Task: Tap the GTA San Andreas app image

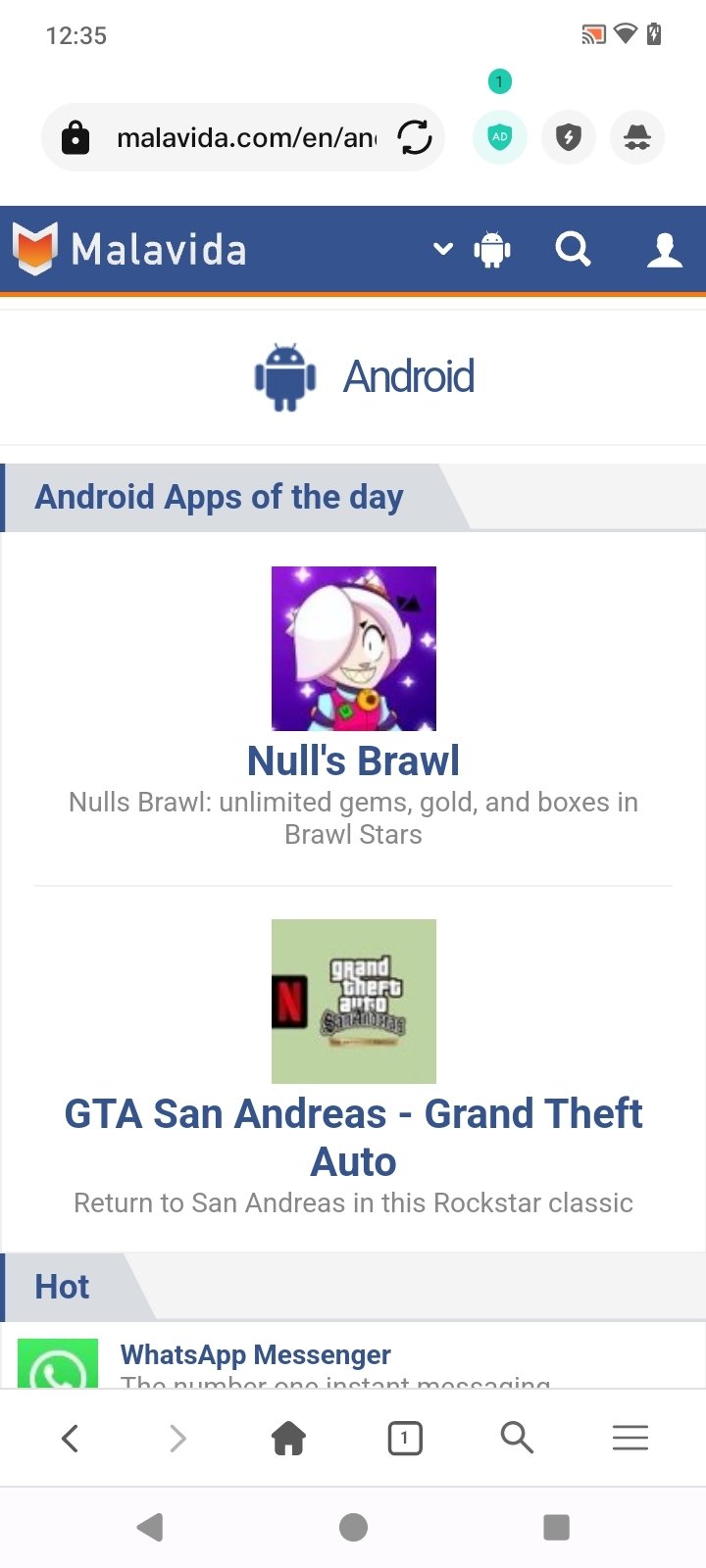Action: pos(353,1001)
